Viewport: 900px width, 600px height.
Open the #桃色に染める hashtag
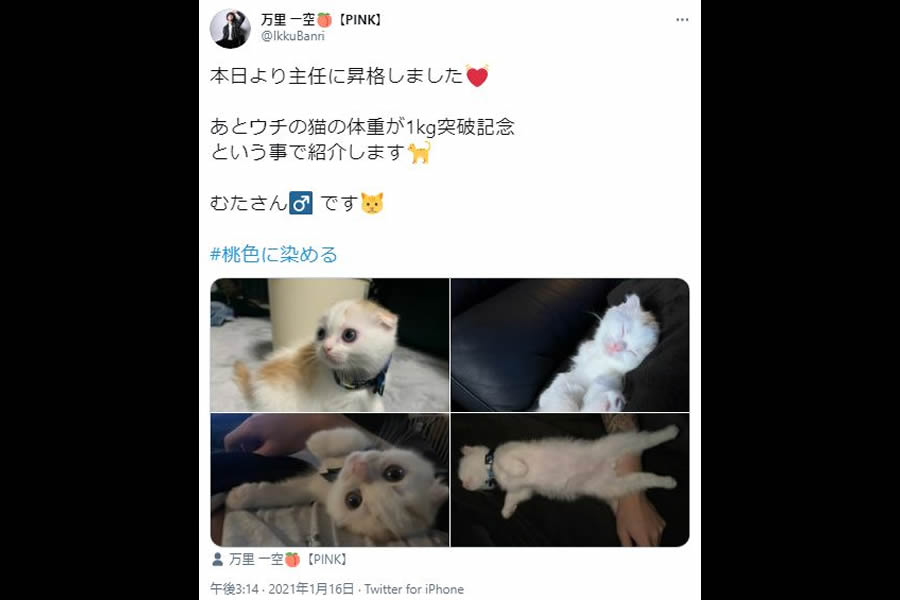point(274,254)
